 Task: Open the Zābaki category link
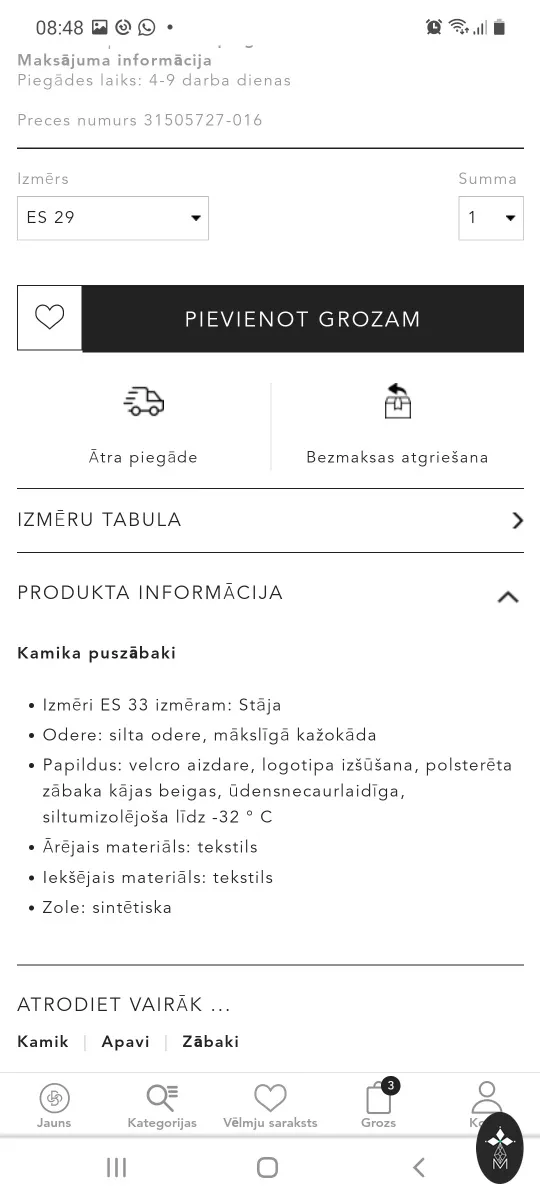211,1042
